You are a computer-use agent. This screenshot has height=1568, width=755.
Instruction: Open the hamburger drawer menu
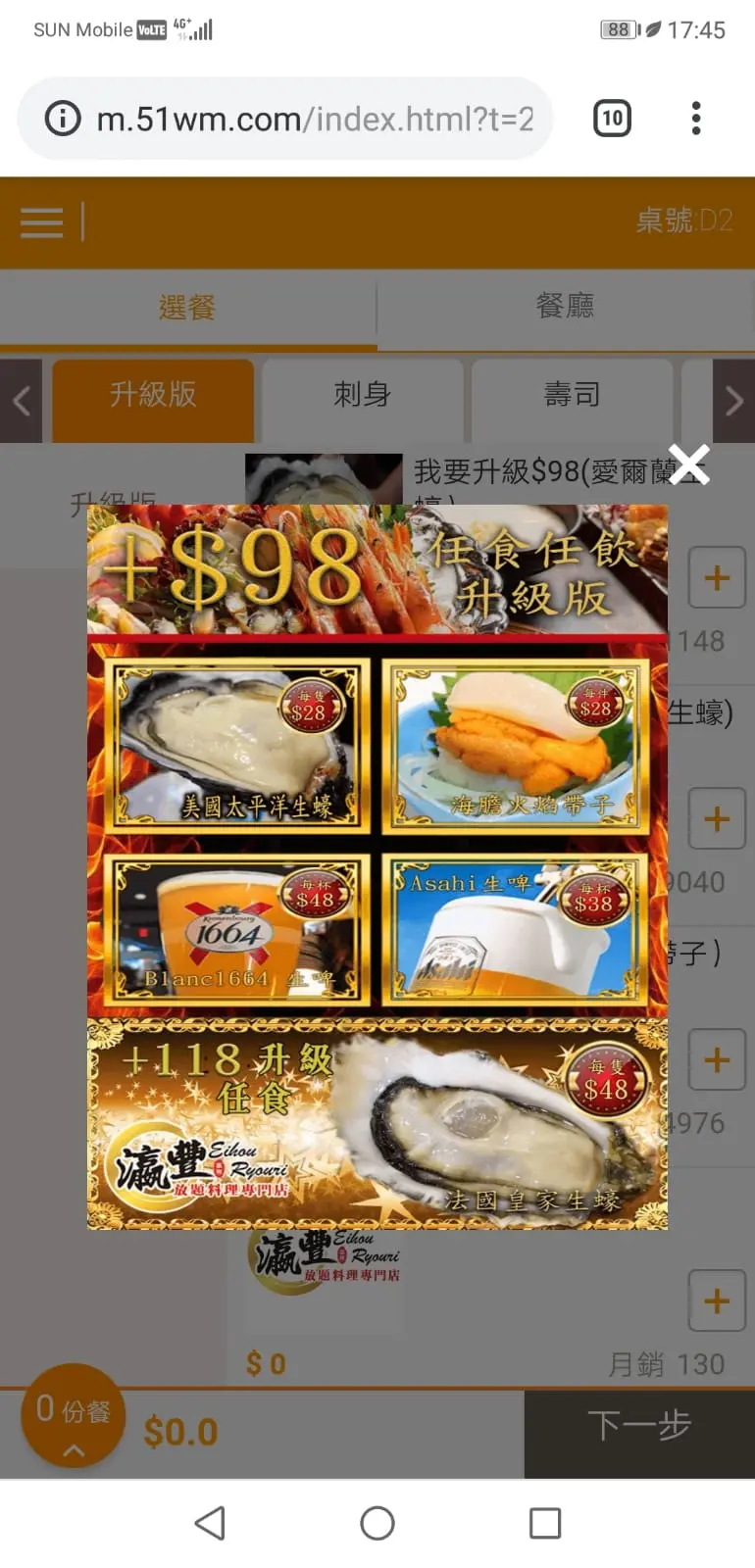(42, 222)
